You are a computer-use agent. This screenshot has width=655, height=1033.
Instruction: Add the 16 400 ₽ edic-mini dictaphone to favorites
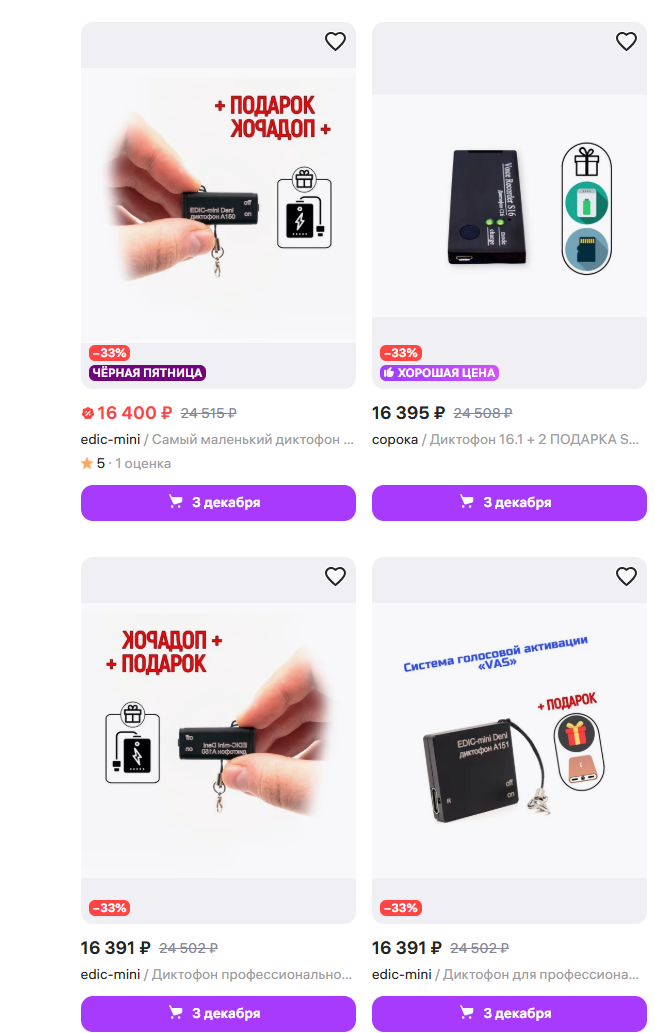[335, 41]
